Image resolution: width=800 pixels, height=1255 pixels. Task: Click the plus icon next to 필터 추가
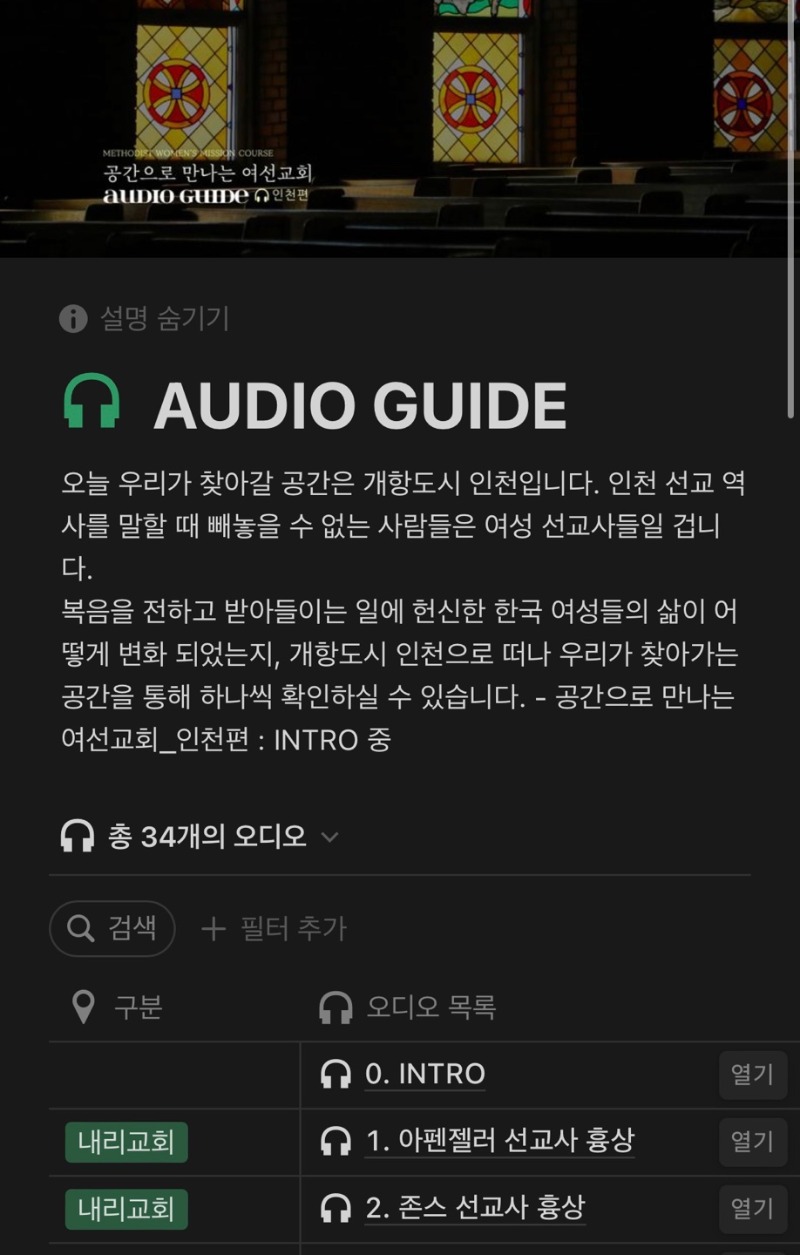(212, 928)
